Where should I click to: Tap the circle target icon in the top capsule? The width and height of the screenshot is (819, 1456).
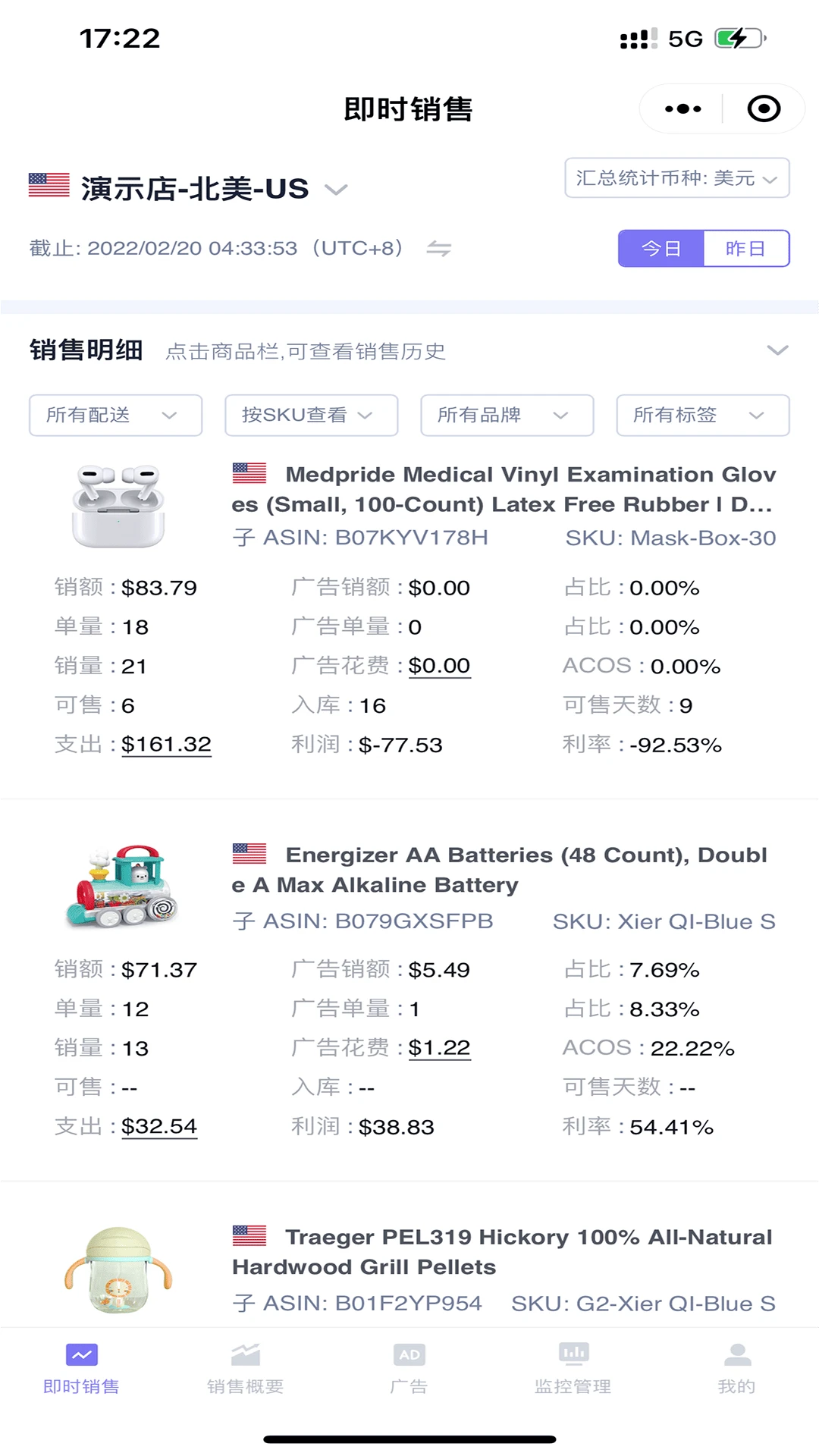[x=764, y=108]
